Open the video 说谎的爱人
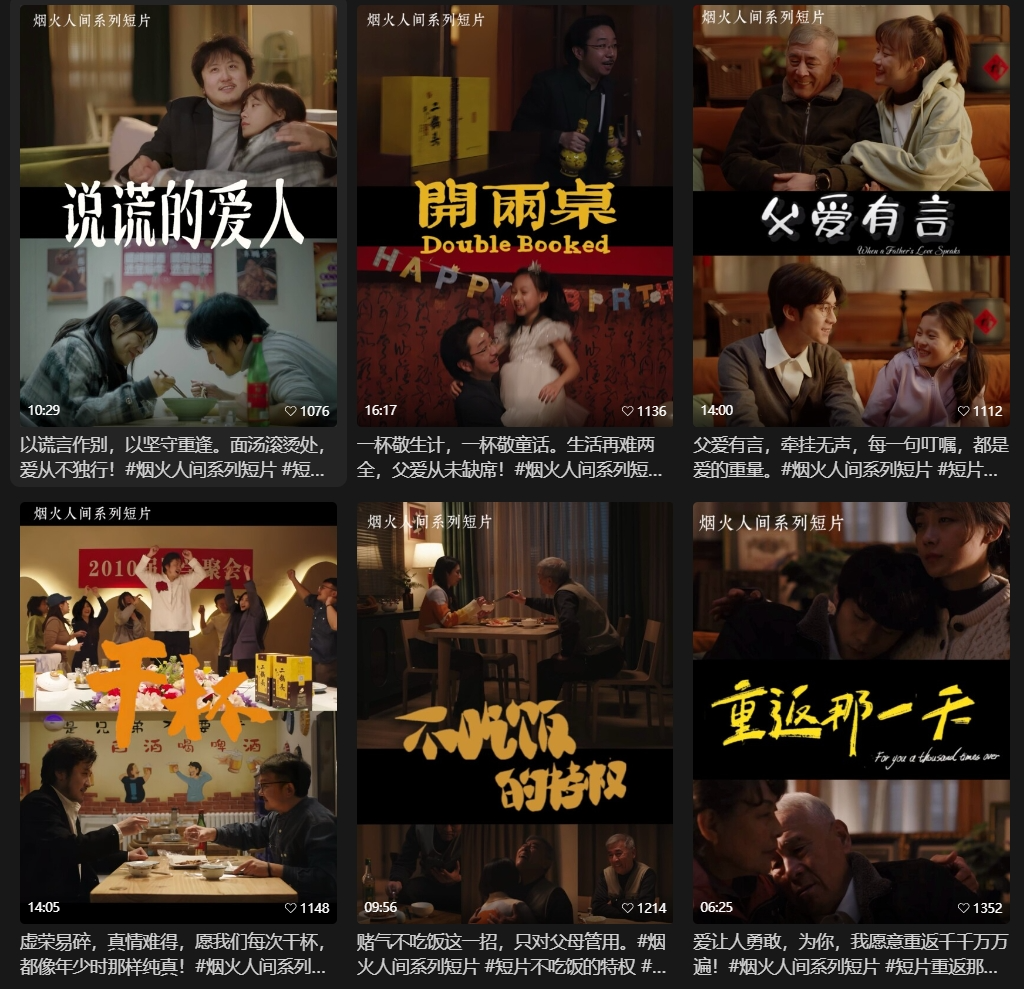 coord(178,215)
